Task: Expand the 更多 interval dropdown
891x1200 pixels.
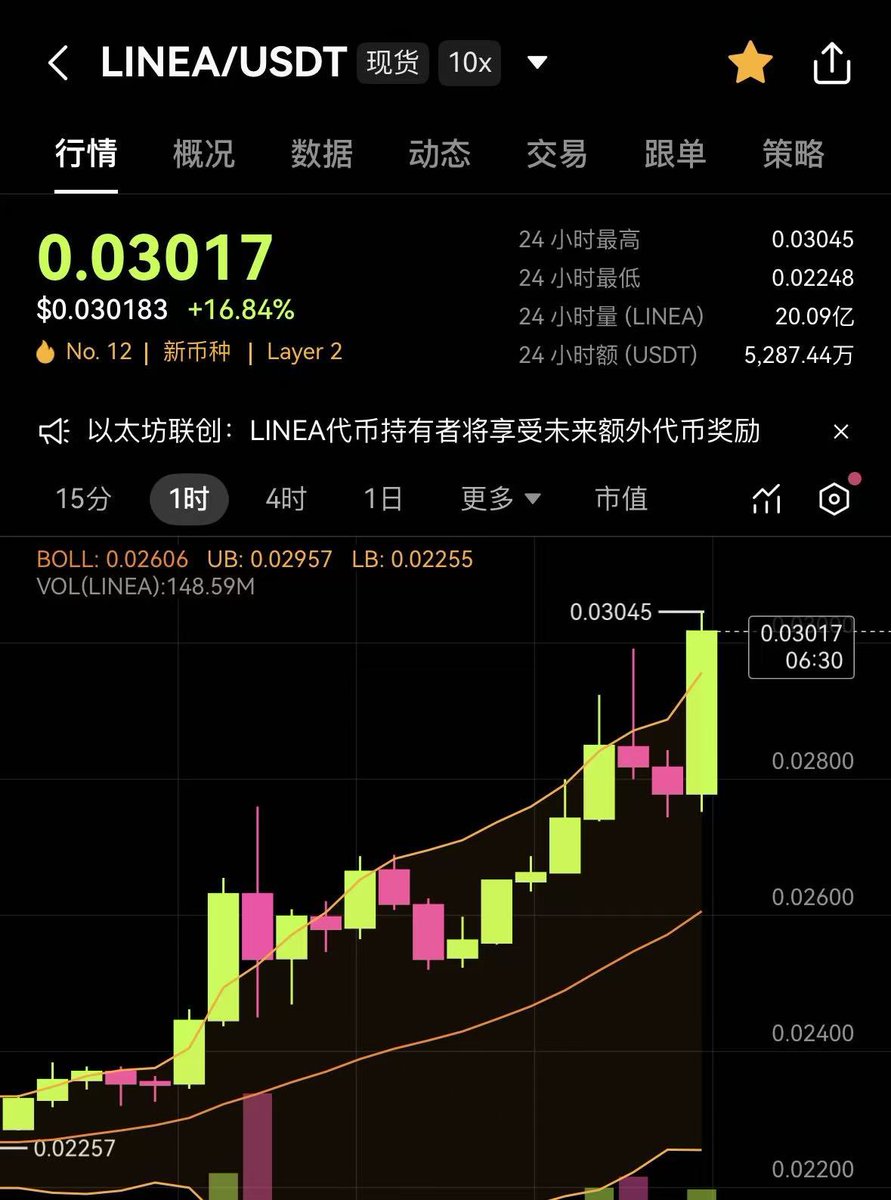Action: point(500,498)
